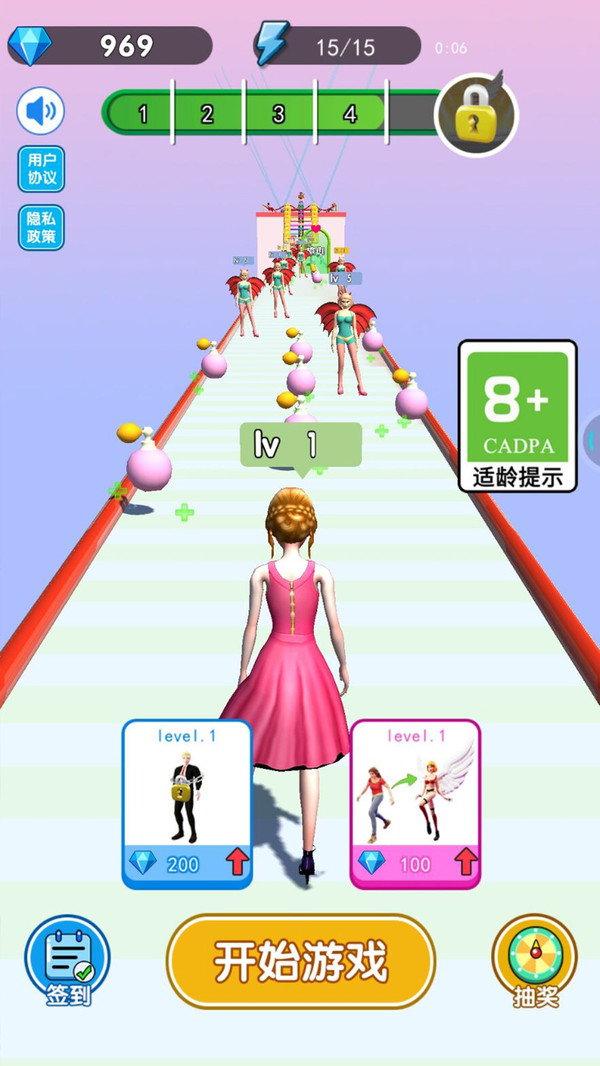The width and height of the screenshot is (600, 1066).
Task: Tap the golden padlock reward
Action: tap(476, 115)
